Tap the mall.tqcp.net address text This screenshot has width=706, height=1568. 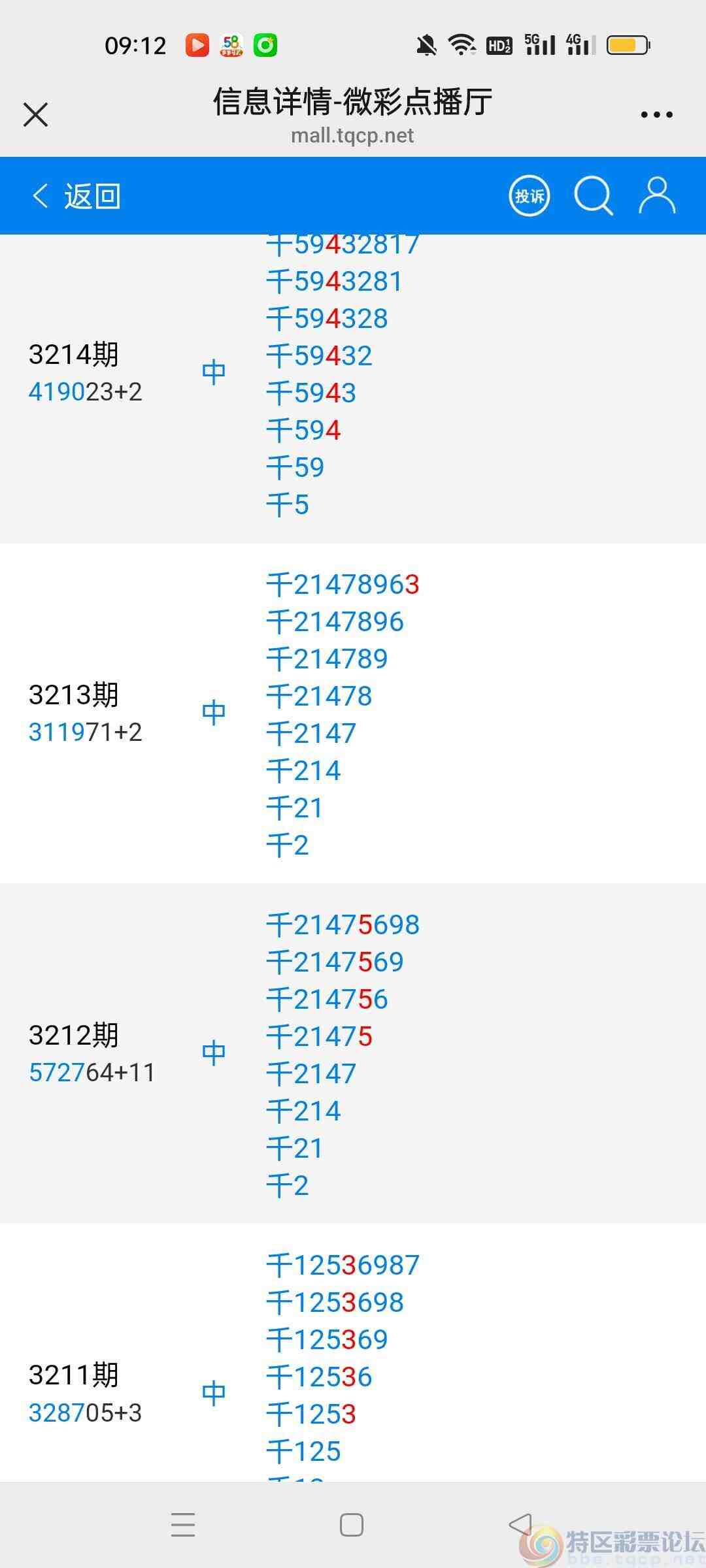click(x=353, y=136)
